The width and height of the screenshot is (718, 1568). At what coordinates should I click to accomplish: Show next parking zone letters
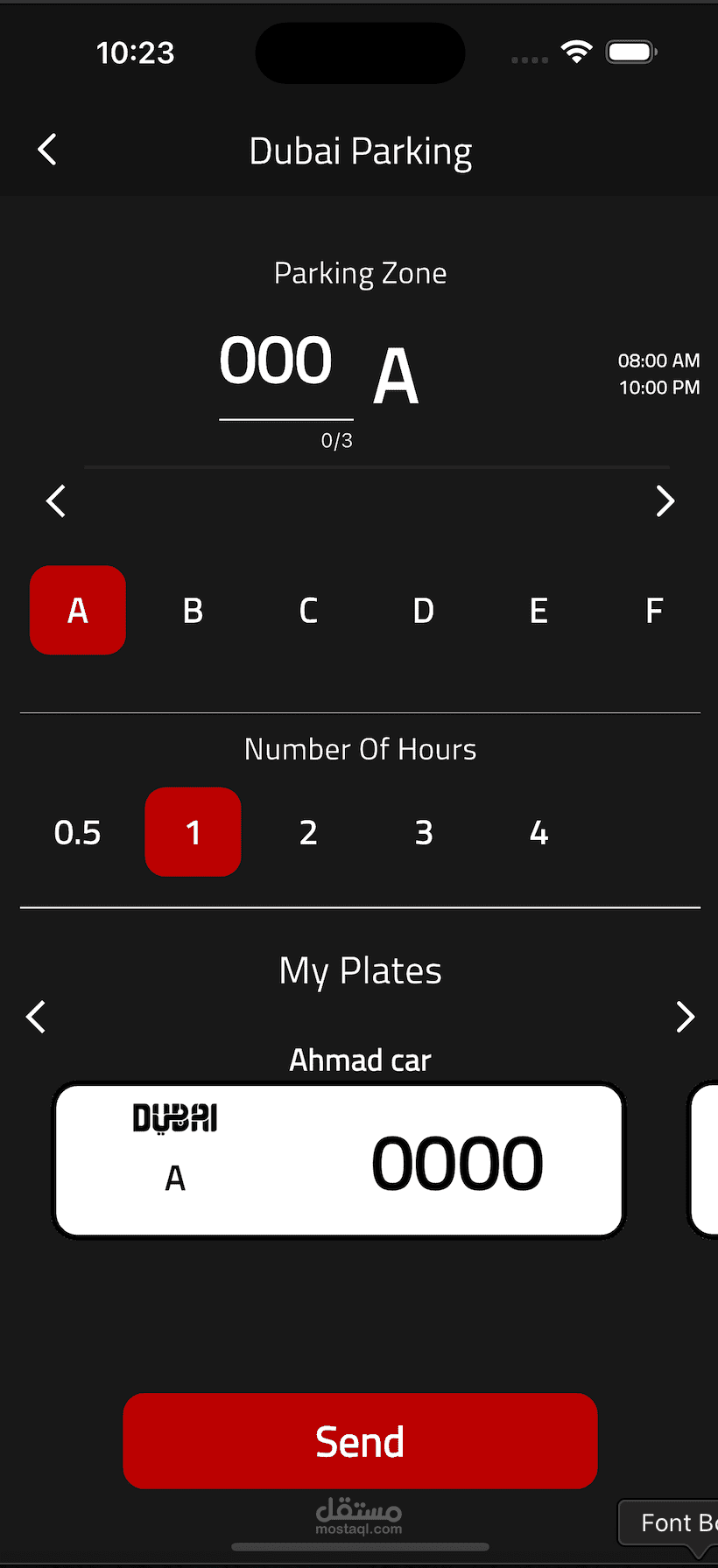tap(665, 501)
